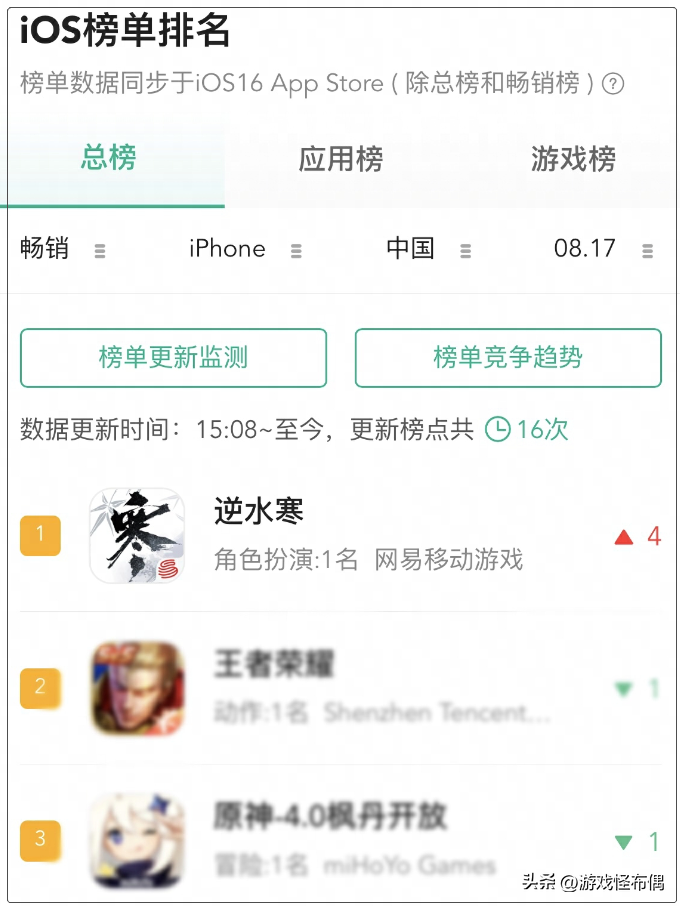Open the iPhone device dropdown
Image resolution: width=680 pixels, height=906 pixels.
coord(245,249)
